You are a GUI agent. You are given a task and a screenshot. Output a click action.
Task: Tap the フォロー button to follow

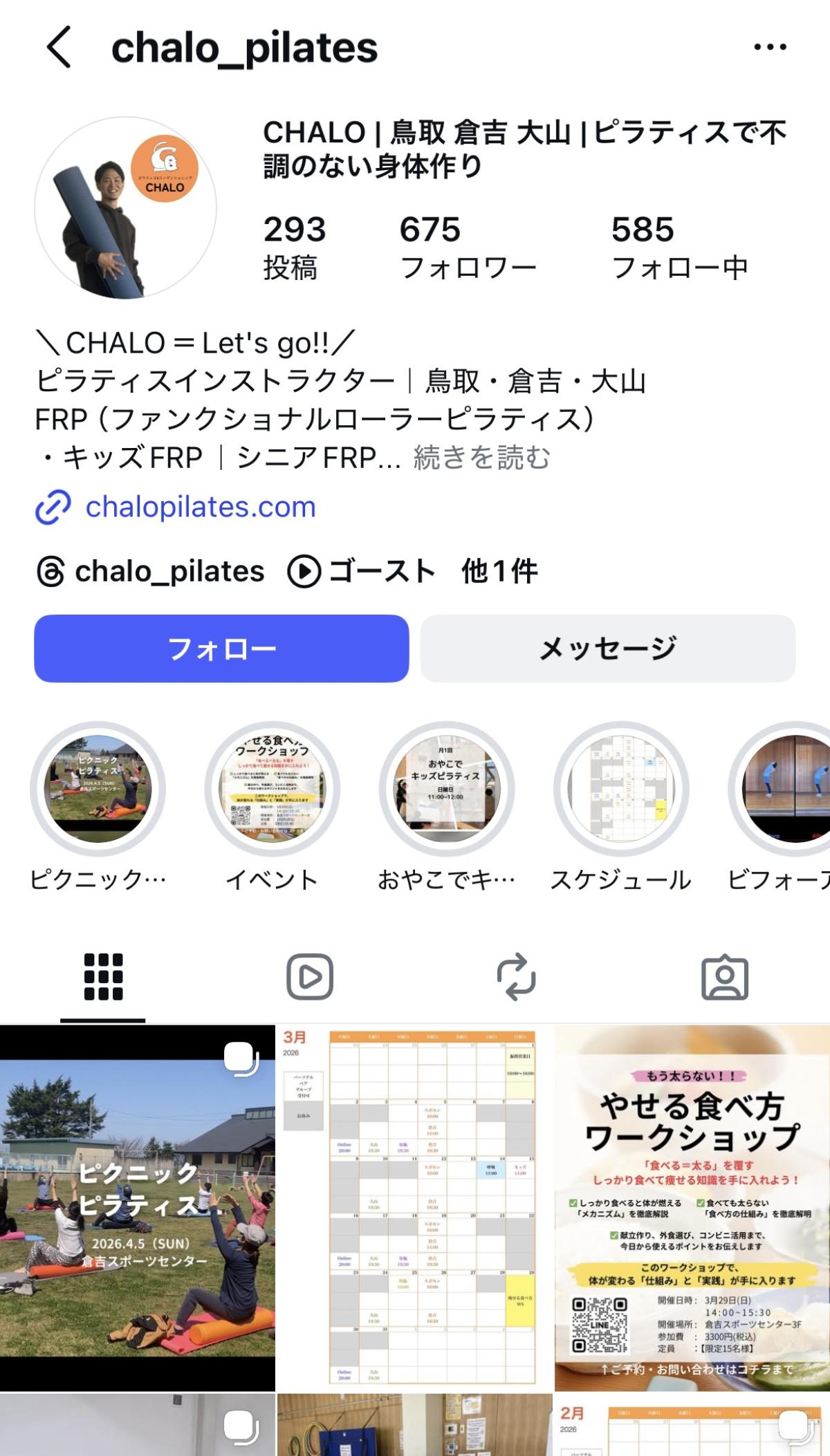point(221,648)
